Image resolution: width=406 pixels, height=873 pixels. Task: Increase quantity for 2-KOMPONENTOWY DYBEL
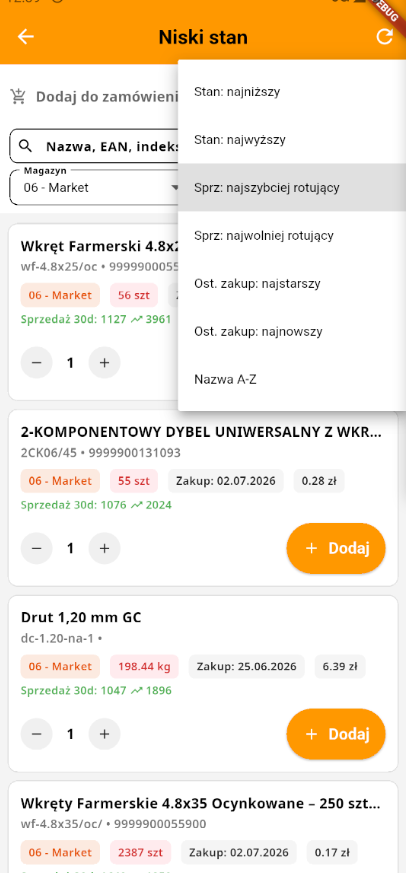104,548
